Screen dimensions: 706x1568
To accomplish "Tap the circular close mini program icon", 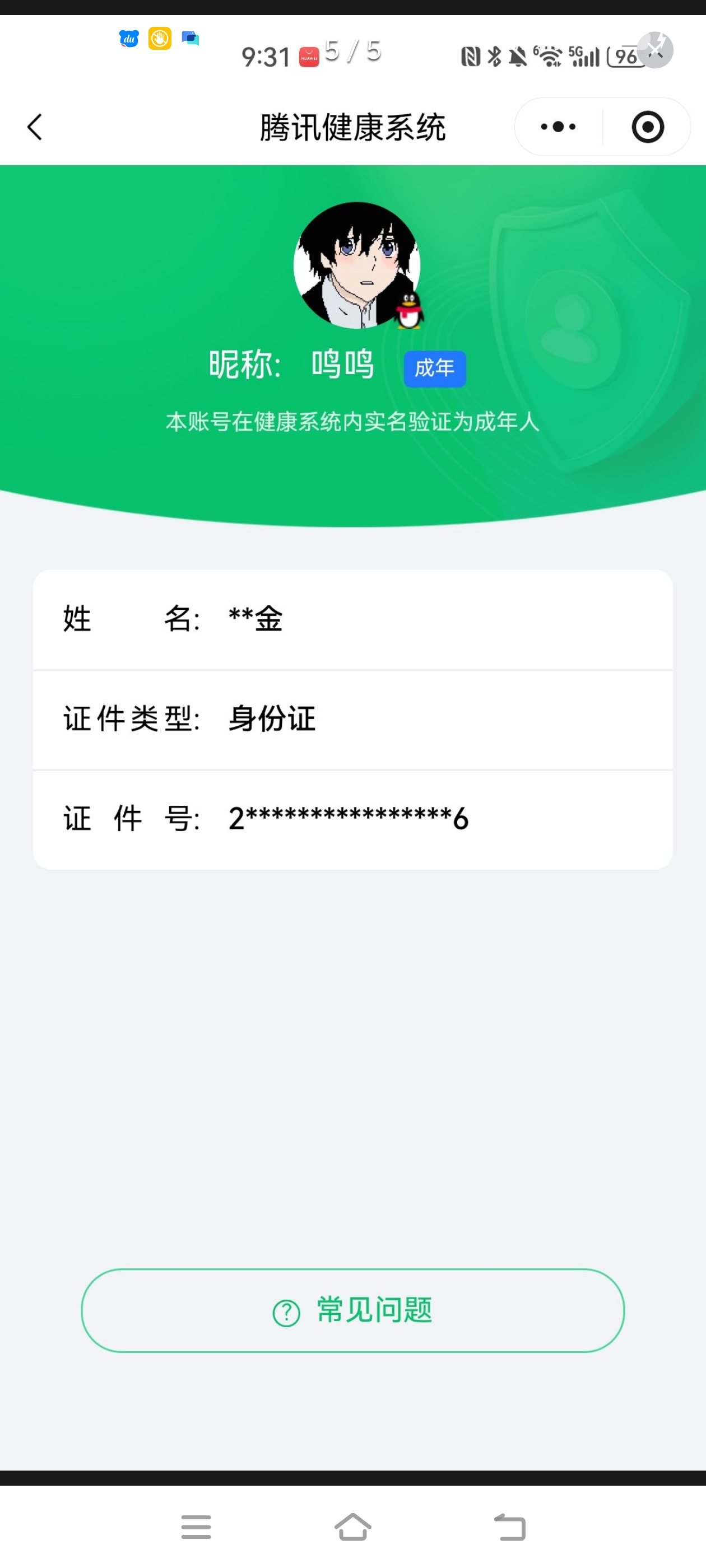I will tap(647, 127).
